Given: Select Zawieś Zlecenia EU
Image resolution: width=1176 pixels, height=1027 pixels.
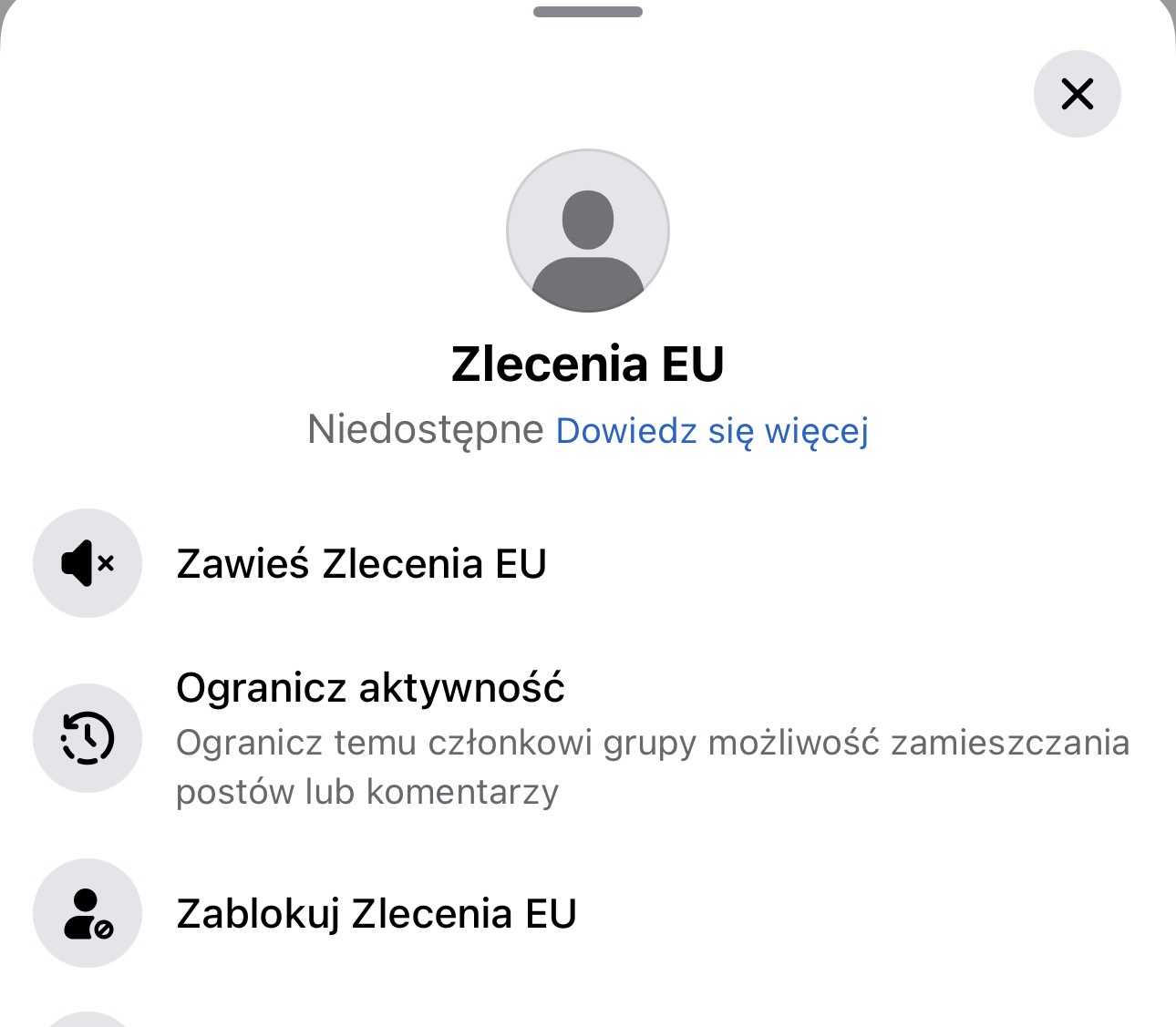Looking at the screenshot, I should 361,563.
